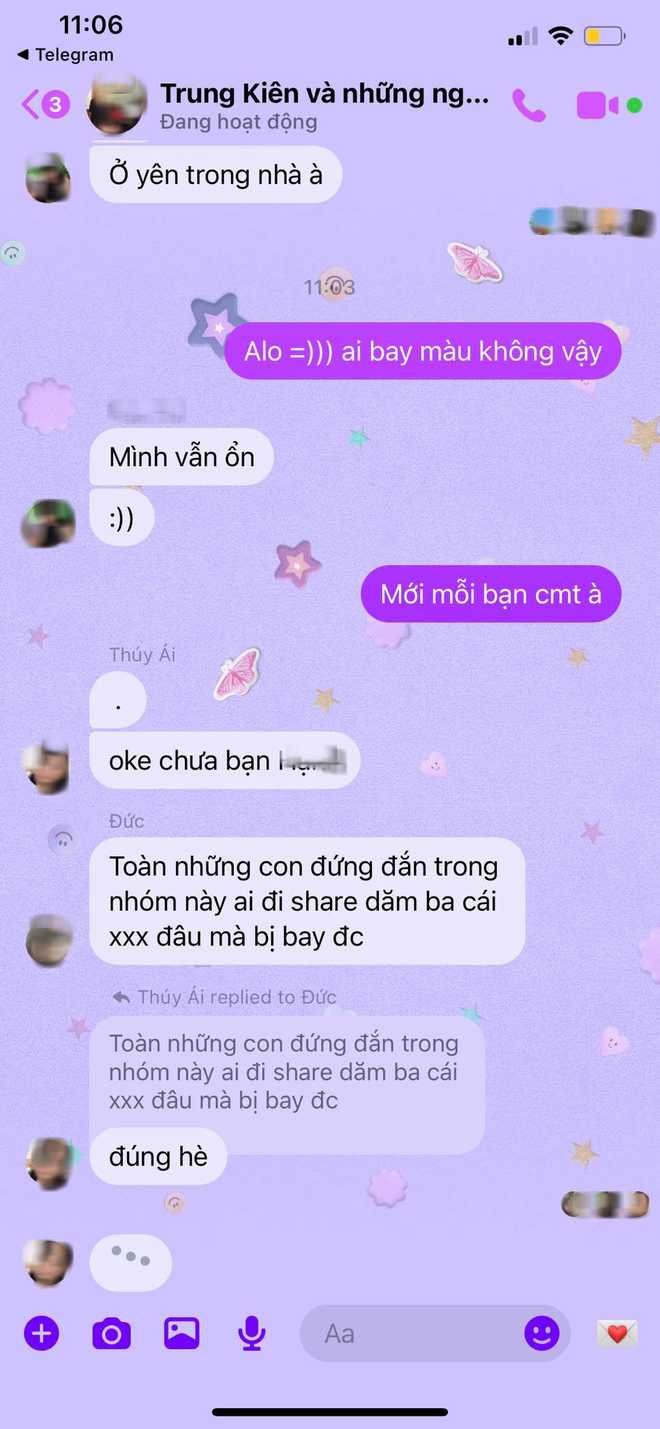Open the camera to take a photo

(x=111, y=1333)
